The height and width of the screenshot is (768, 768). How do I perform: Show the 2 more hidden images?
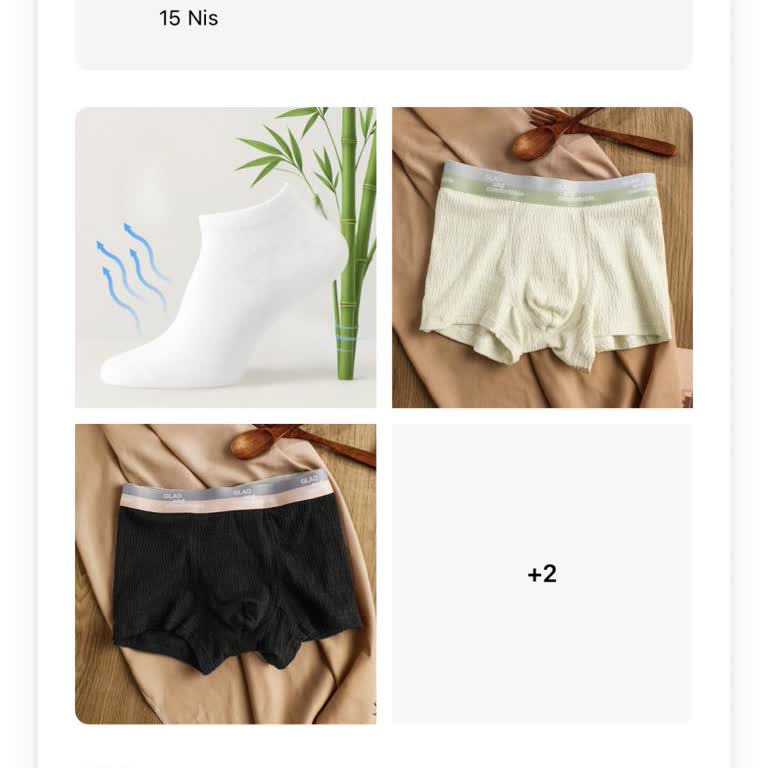coord(542,573)
